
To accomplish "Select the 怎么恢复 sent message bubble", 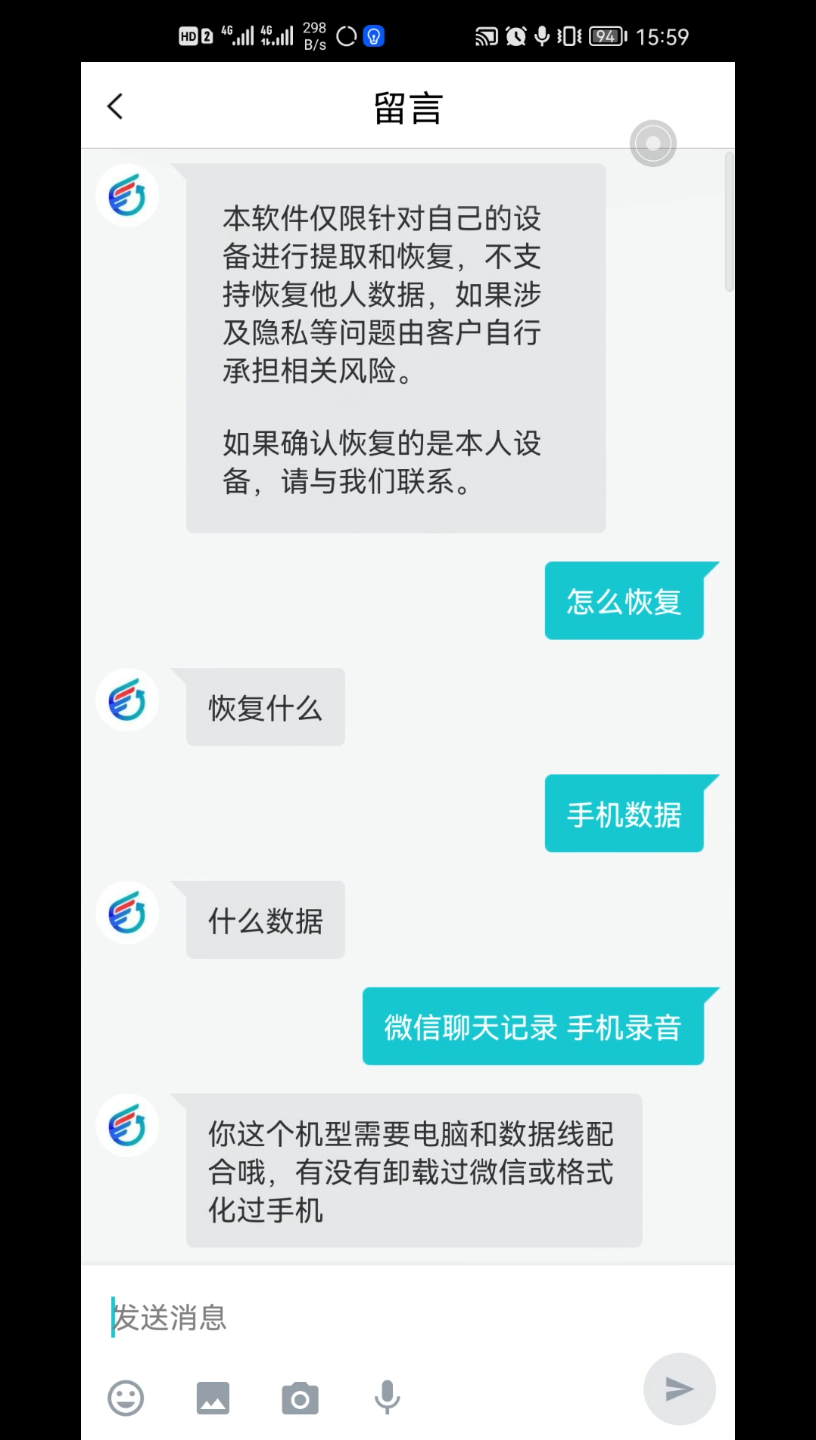I will click(x=623, y=600).
